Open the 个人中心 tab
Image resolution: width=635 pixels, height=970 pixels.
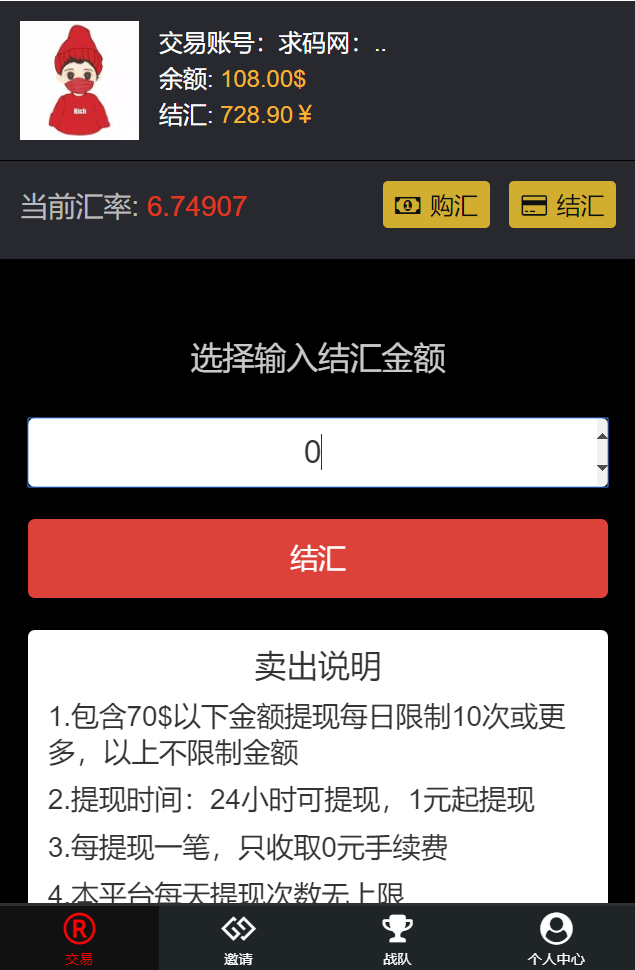(556, 938)
